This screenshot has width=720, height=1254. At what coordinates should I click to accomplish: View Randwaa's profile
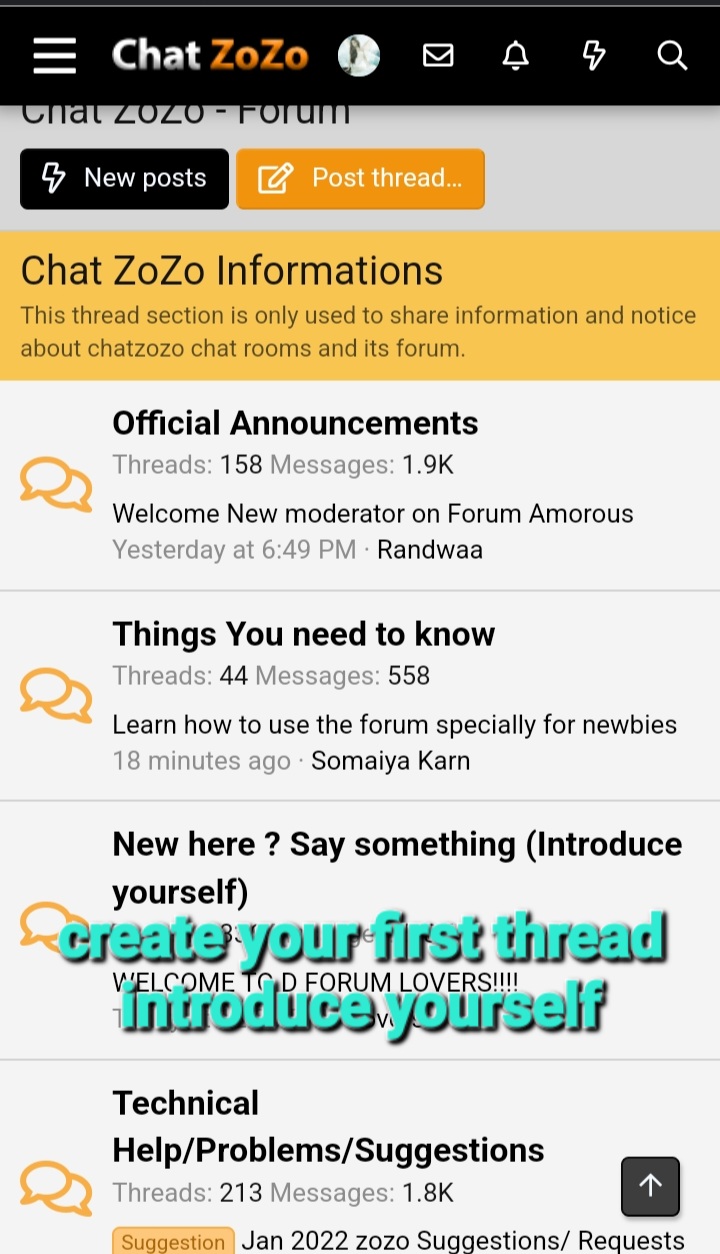click(x=429, y=550)
